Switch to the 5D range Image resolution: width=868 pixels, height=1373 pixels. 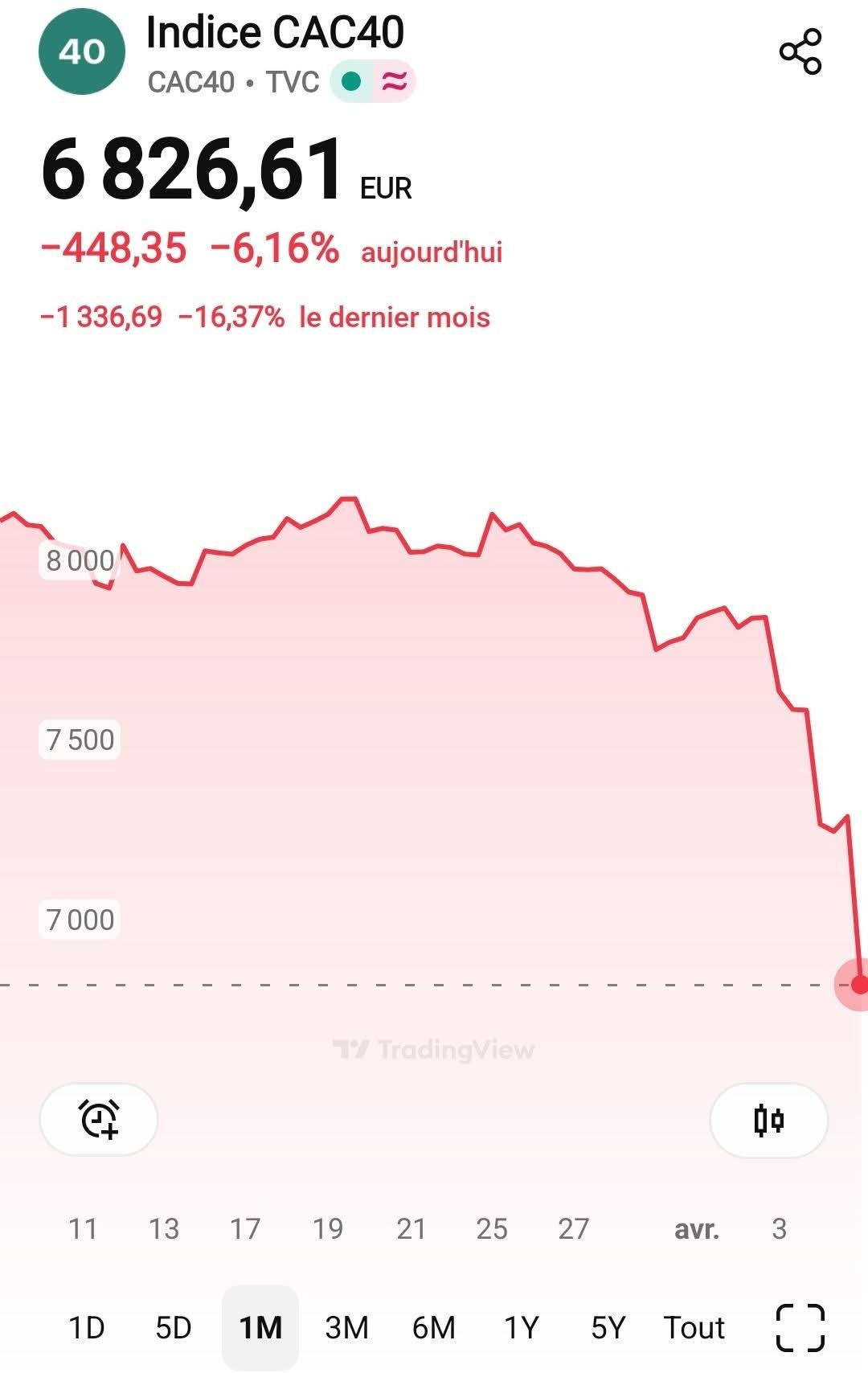[174, 1328]
